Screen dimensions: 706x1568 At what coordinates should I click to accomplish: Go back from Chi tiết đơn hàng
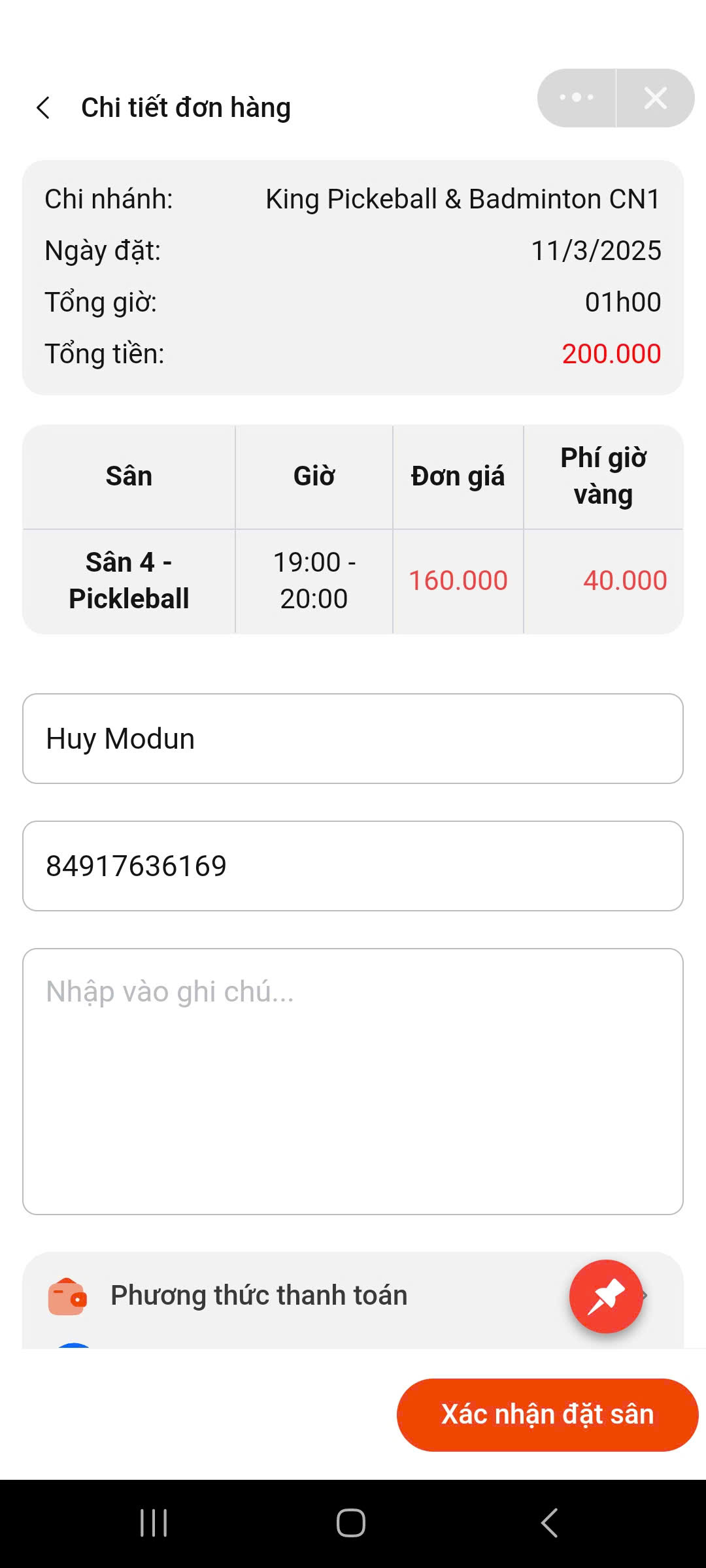tap(43, 108)
